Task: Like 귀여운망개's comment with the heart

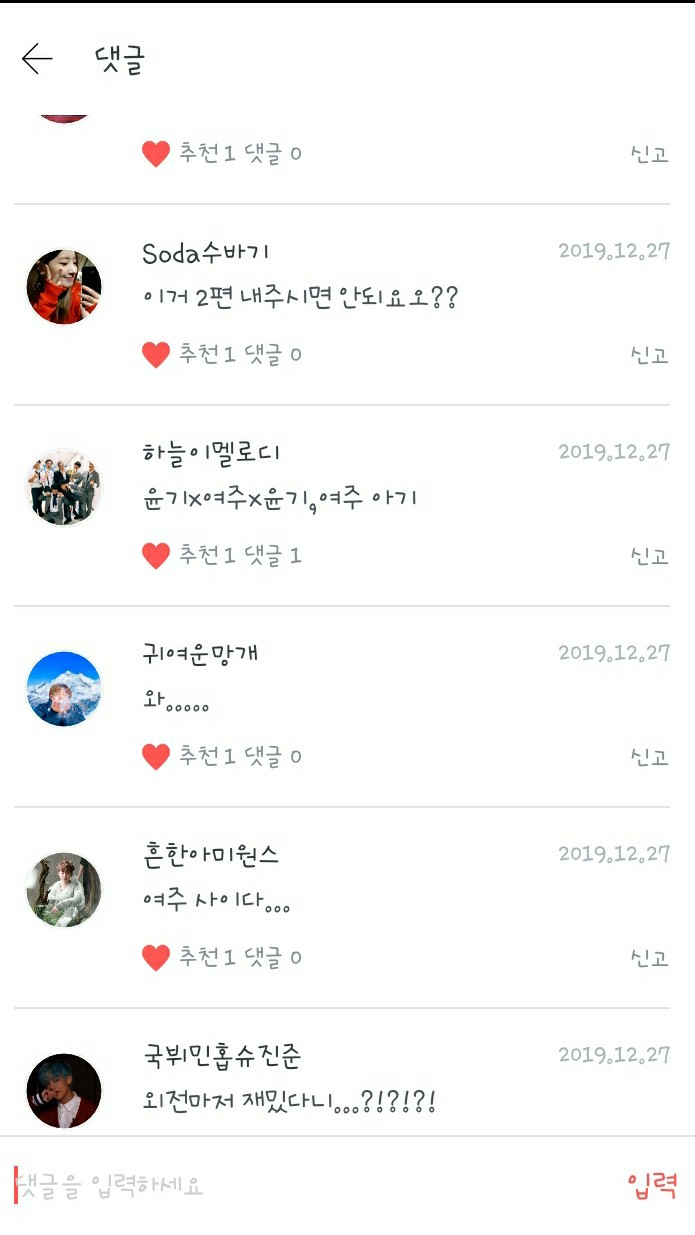Action: pyautogui.click(x=156, y=757)
